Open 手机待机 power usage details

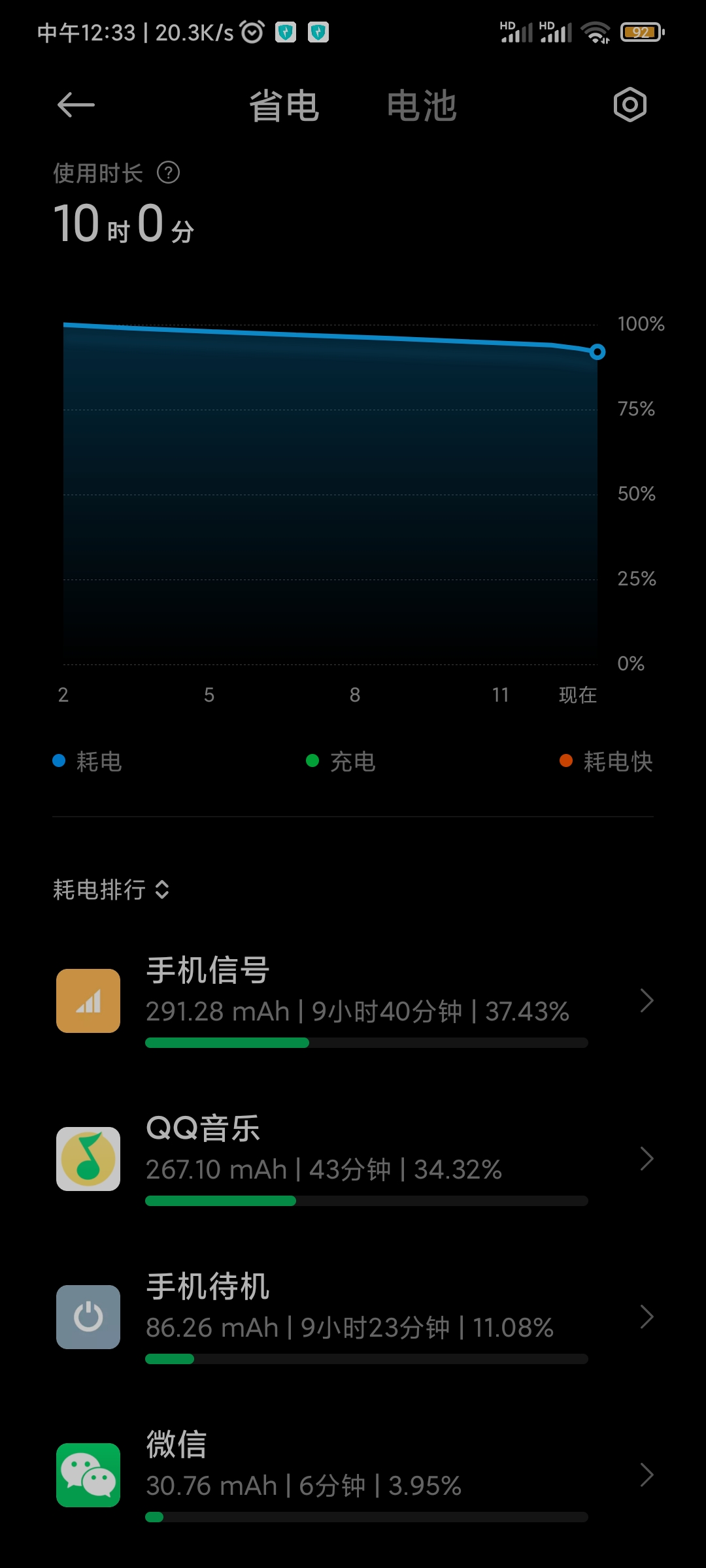coord(353,1317)
